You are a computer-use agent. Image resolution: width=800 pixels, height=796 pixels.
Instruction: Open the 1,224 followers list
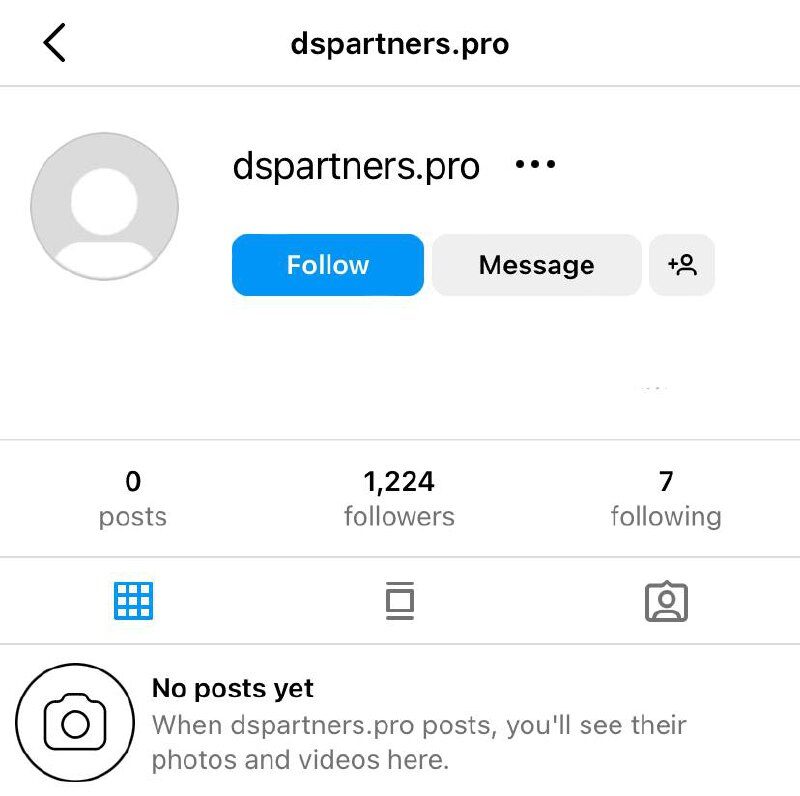point(399,498)
